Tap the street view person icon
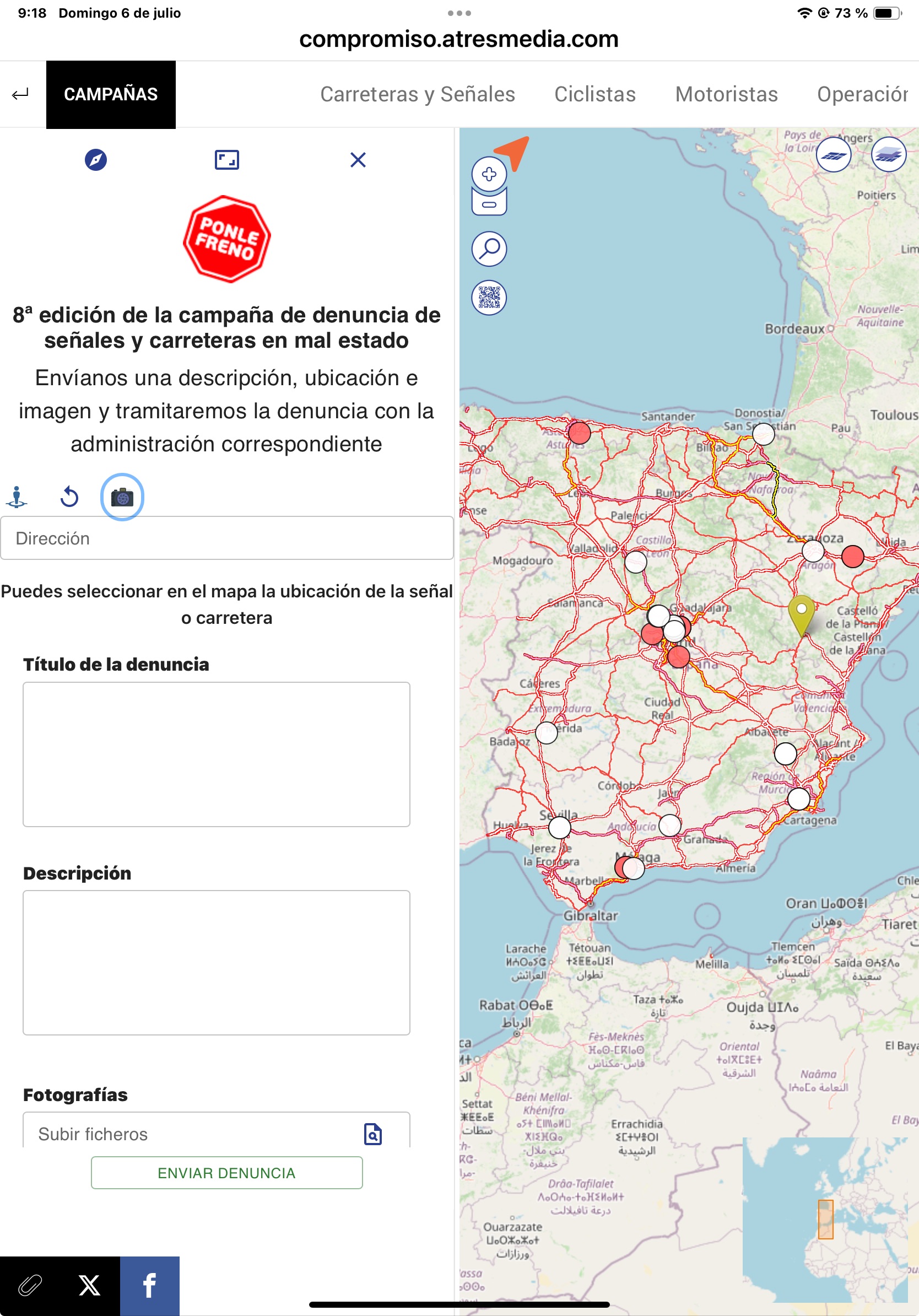919x1316 pixels. tap(17, 497)
